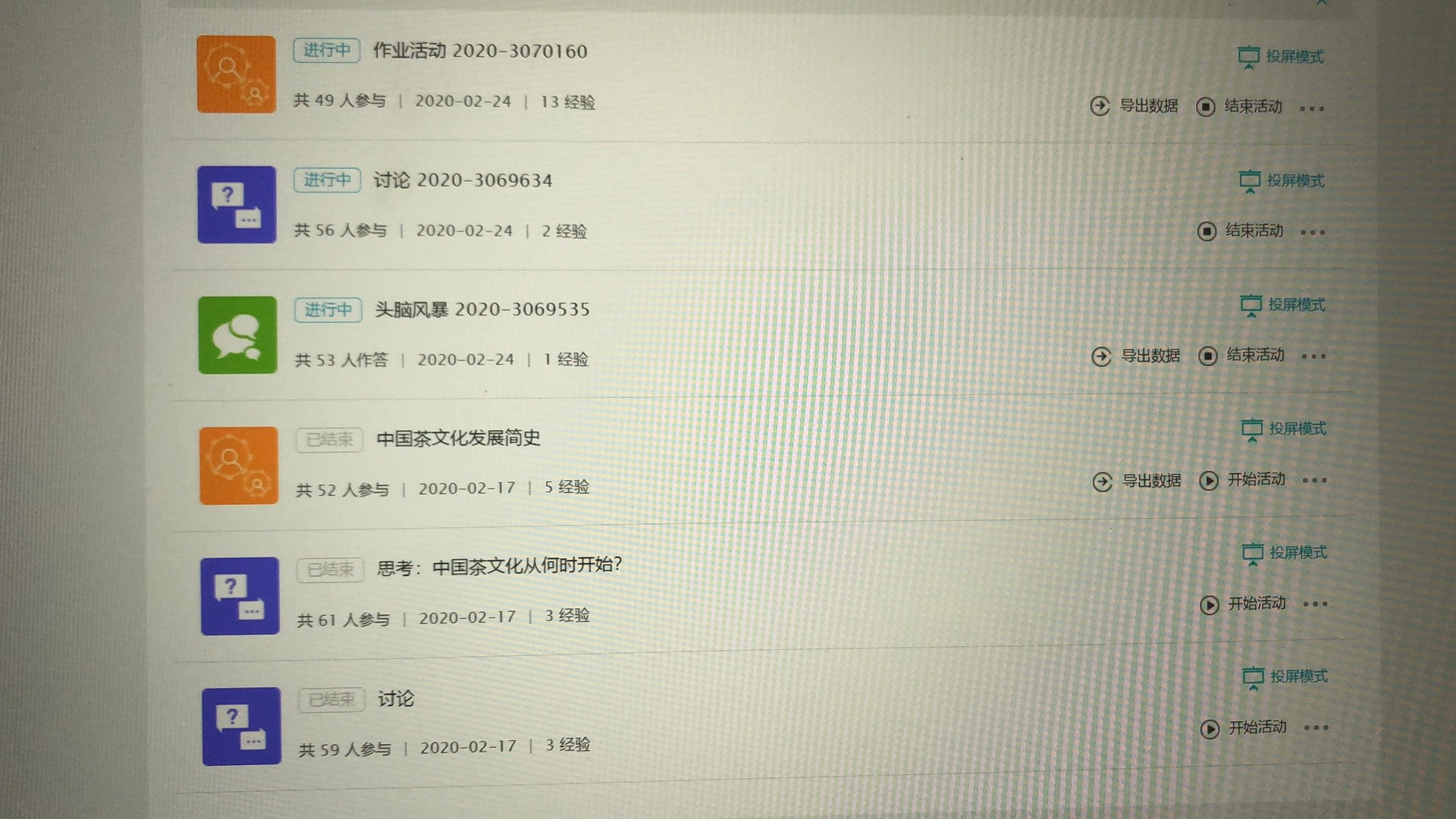Open 投屏模式 for 头脑风暴 2020-3069535
1456x819 pixels.
point(1283,305)
